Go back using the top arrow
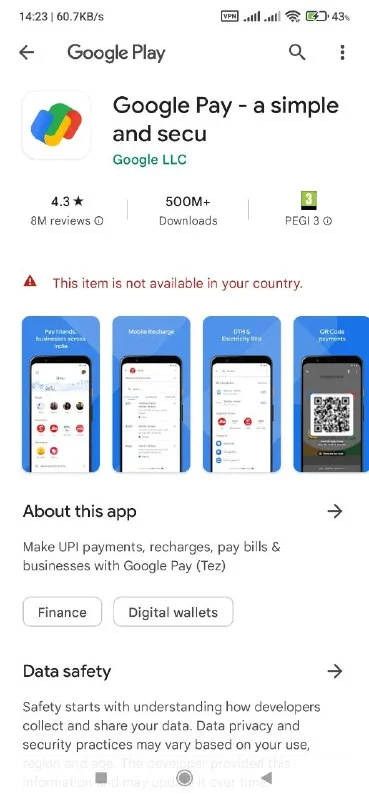369x800 pixels. point(27,52)
